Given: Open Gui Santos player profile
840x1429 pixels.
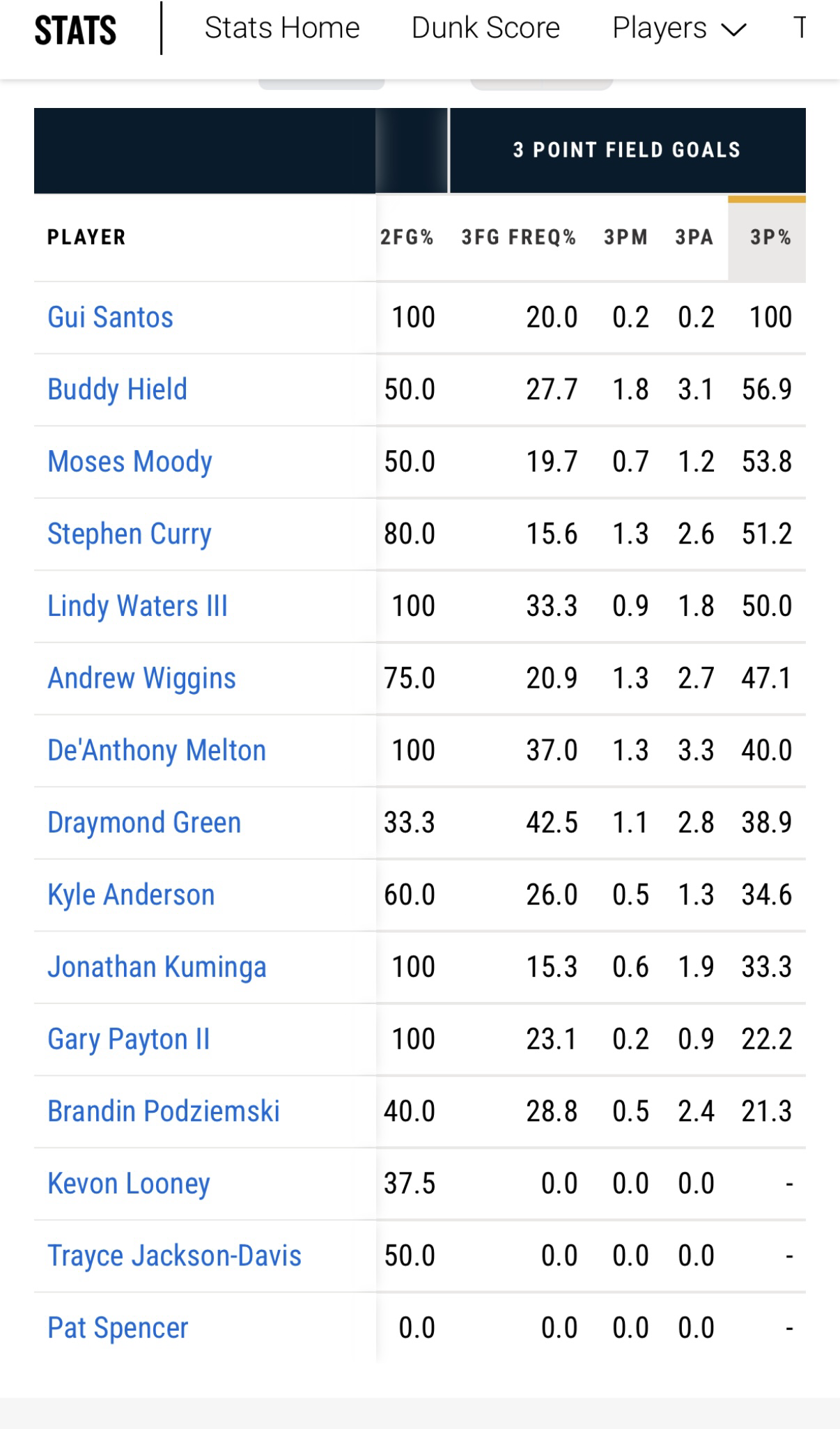Looking at the screenshot, I should pyautogui.click(x=110, y=318).
